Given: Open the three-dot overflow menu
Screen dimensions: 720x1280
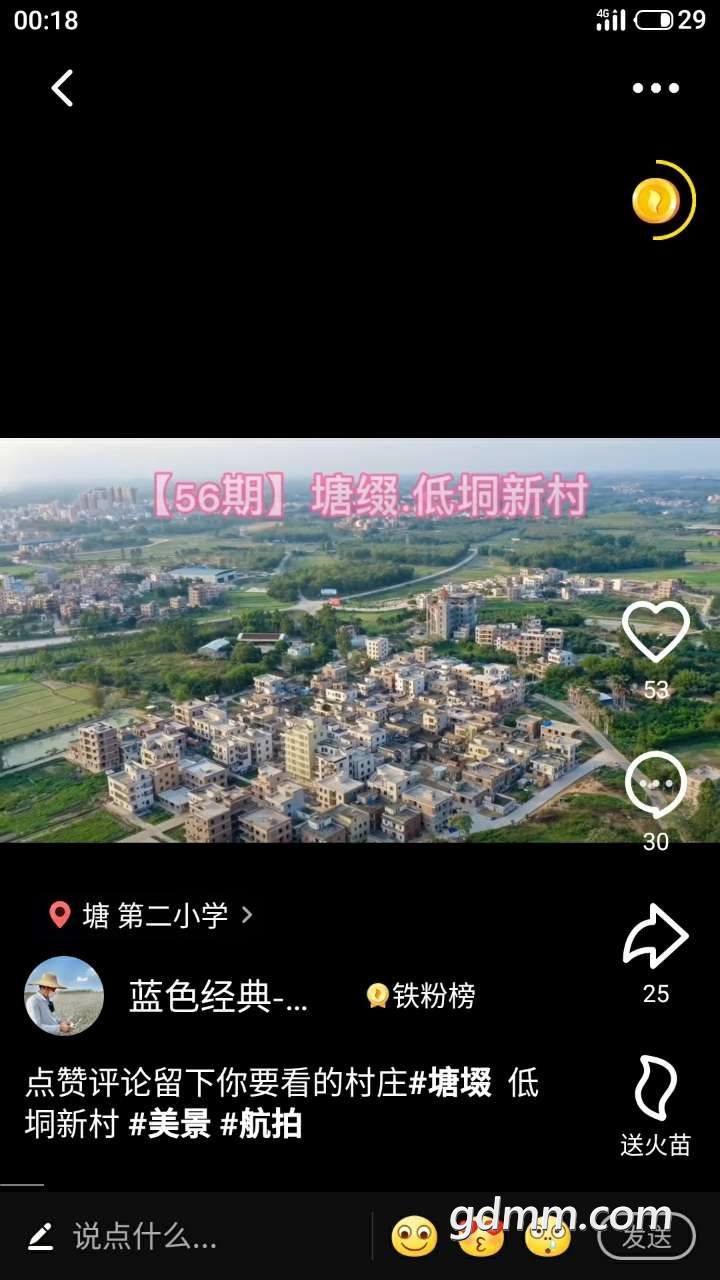Looking at the screenshot, I should coord(655,88).
